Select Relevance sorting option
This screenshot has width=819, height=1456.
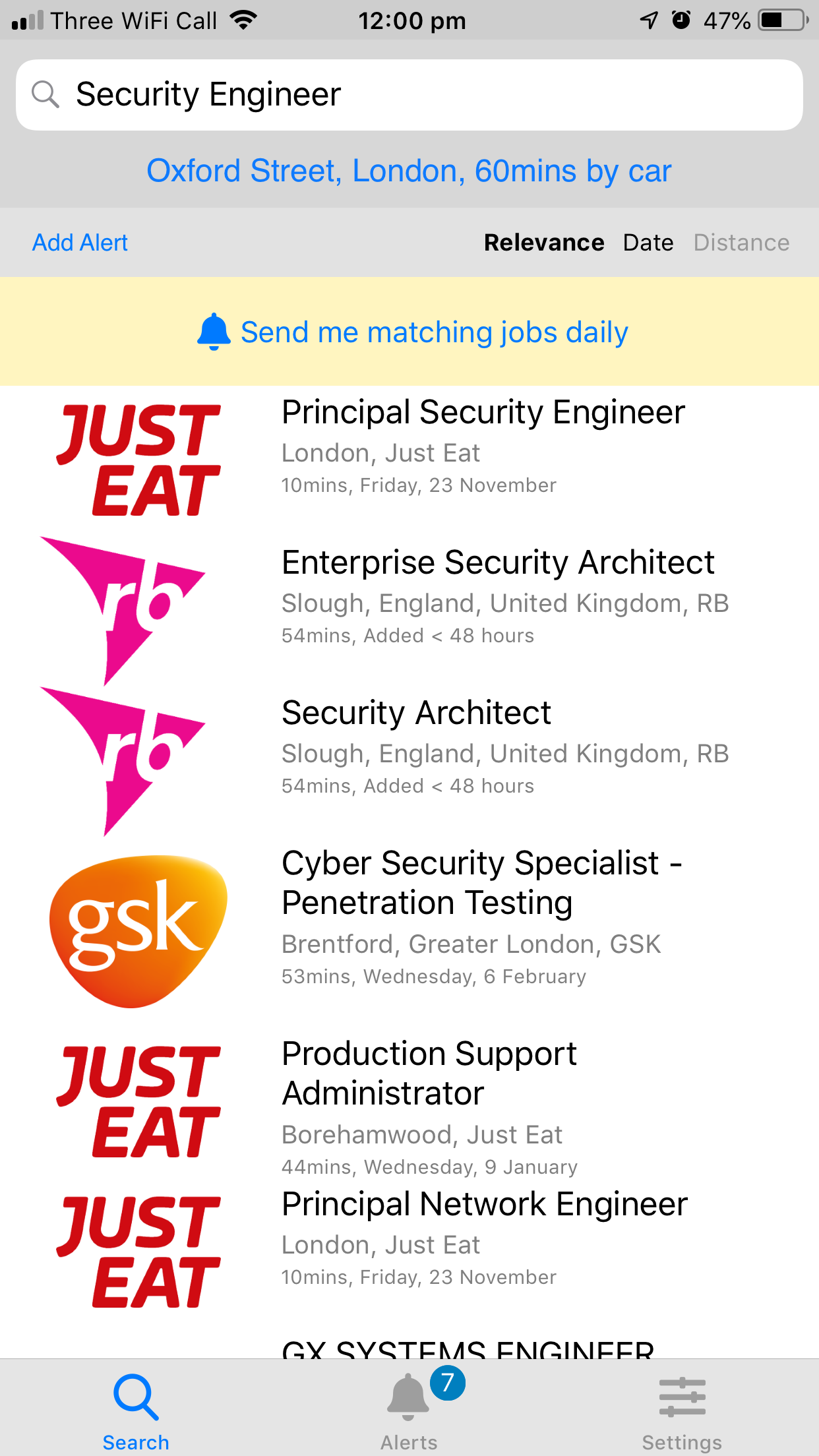[544, 243]
